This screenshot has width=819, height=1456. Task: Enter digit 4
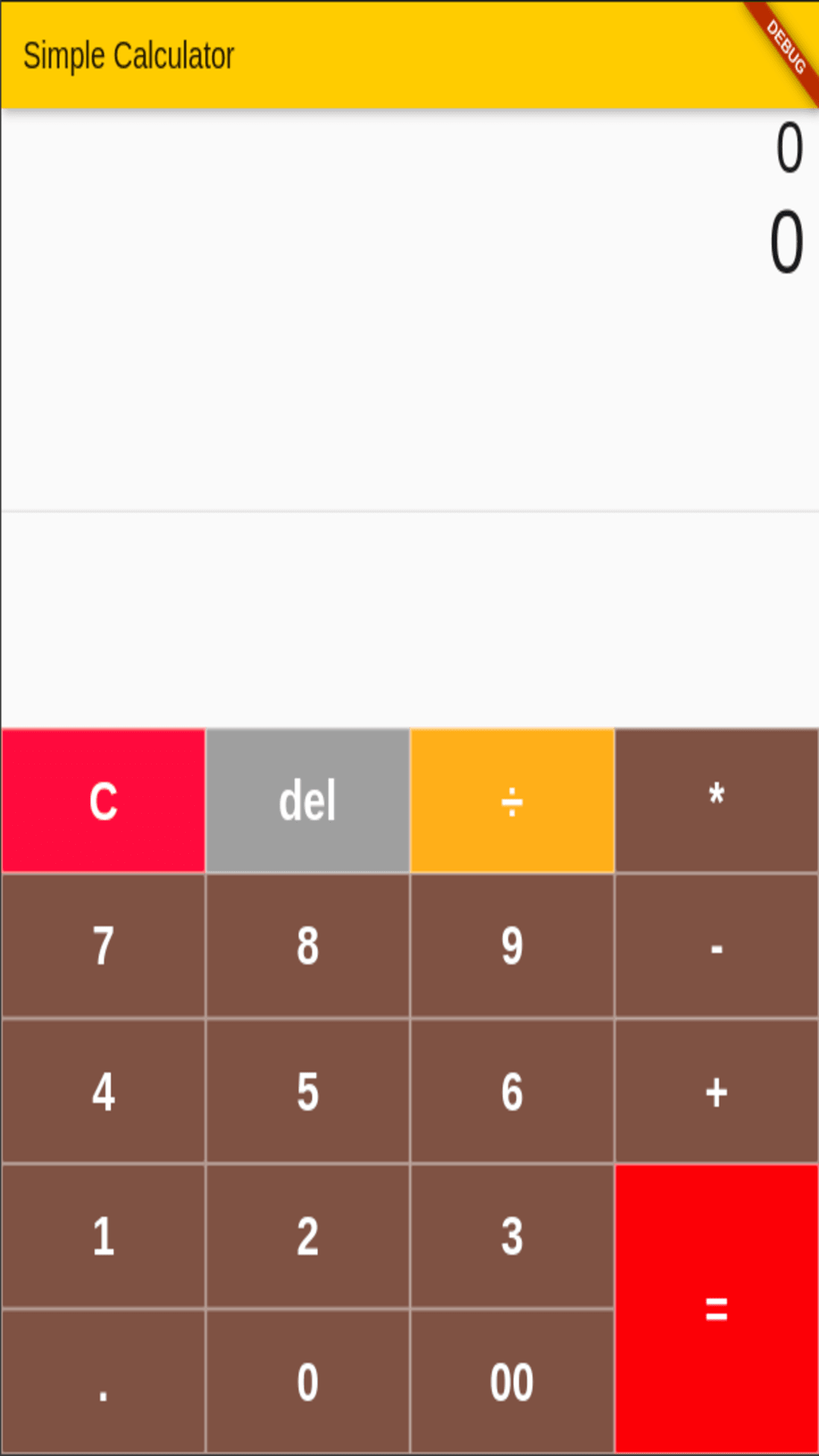click(x=103, y=1091)
